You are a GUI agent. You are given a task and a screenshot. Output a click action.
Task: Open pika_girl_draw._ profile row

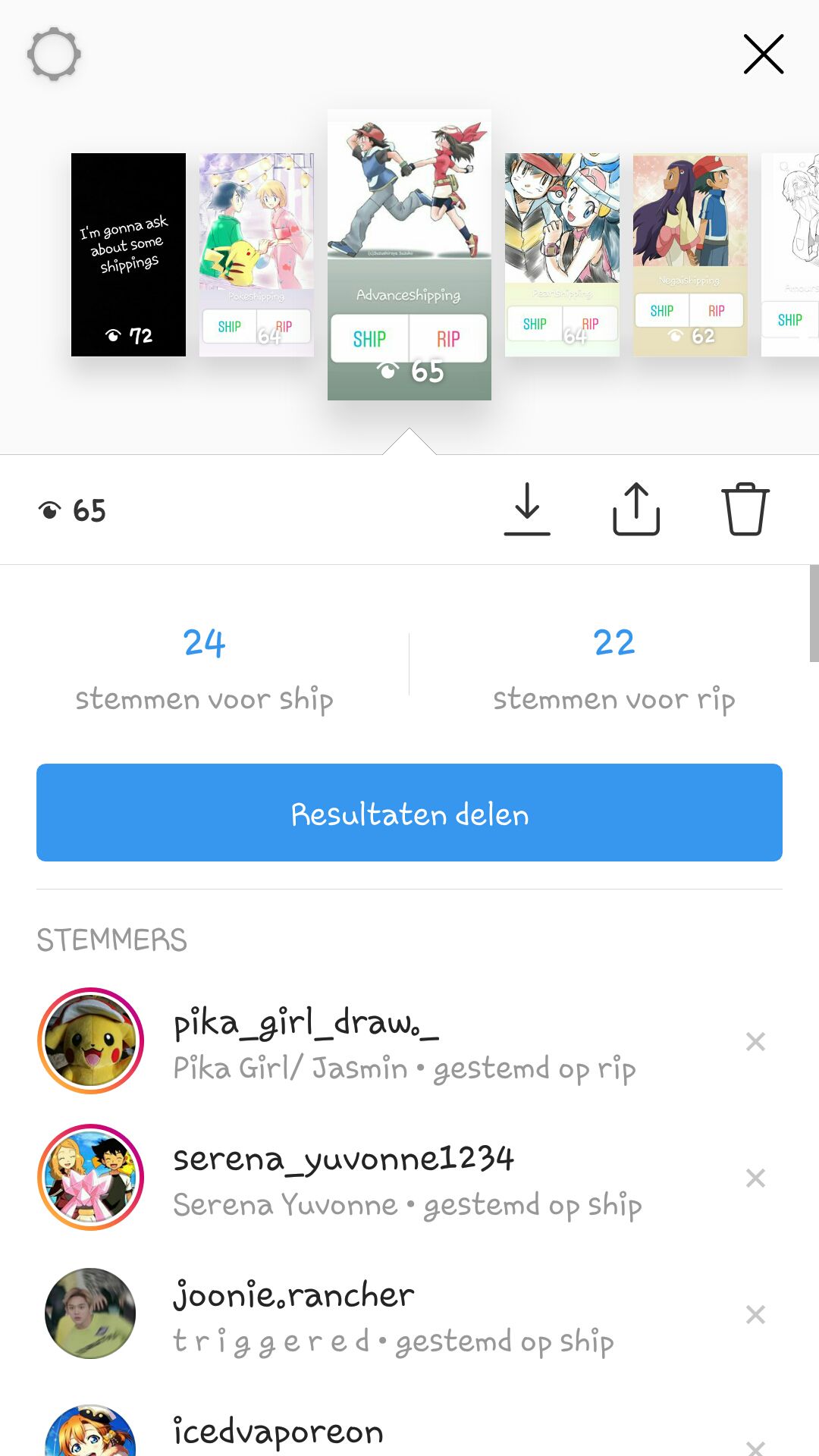[x=409, y=1041]
